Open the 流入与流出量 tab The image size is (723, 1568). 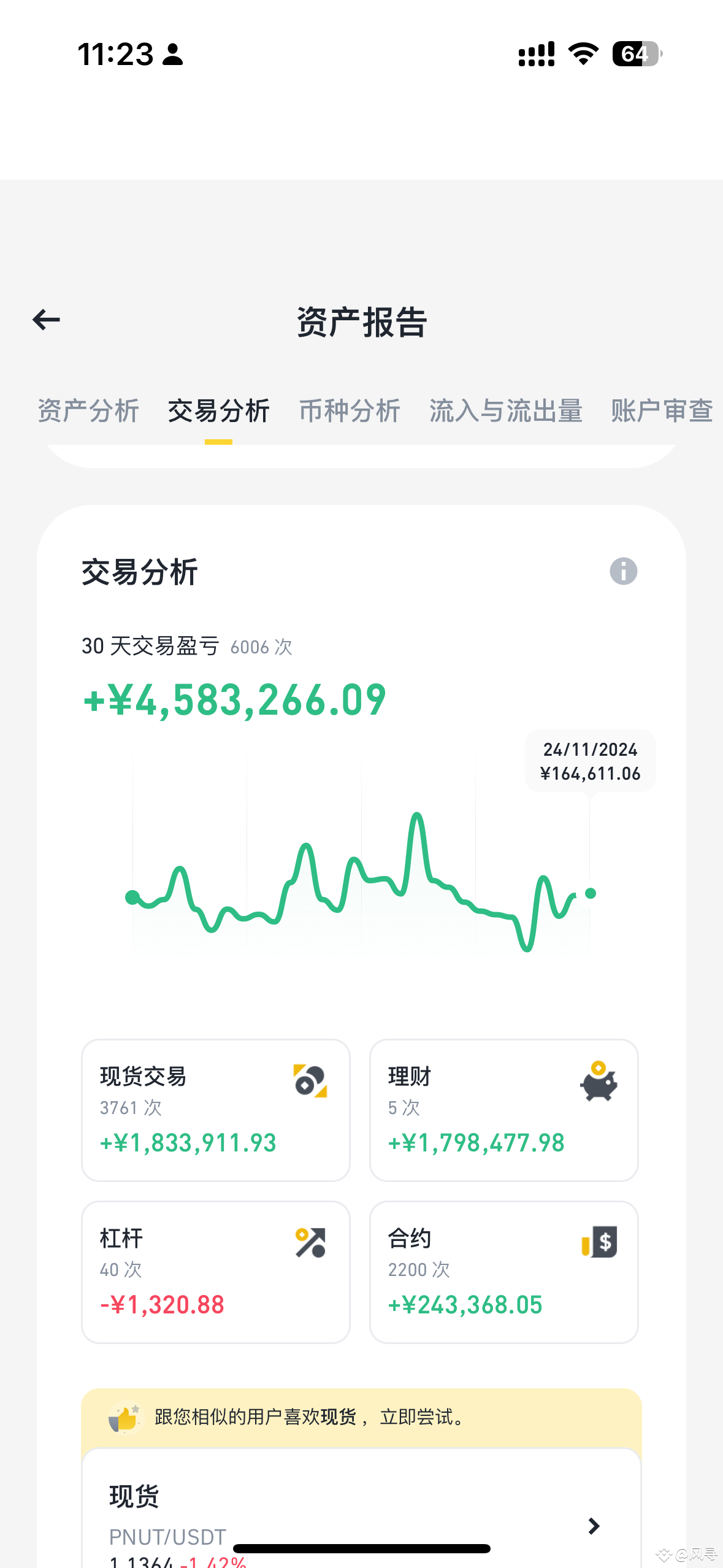point(506,410)
